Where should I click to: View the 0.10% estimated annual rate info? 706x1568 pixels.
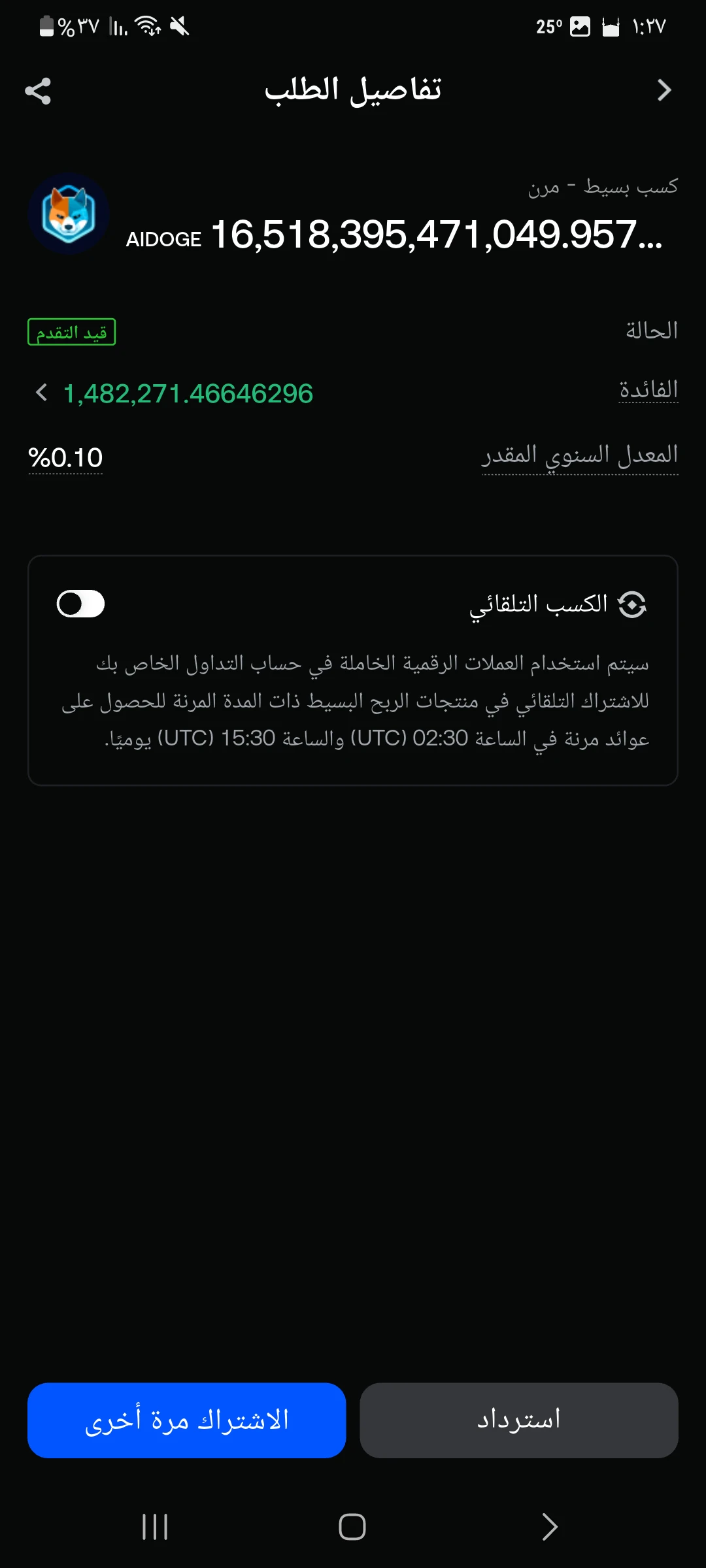65,458
